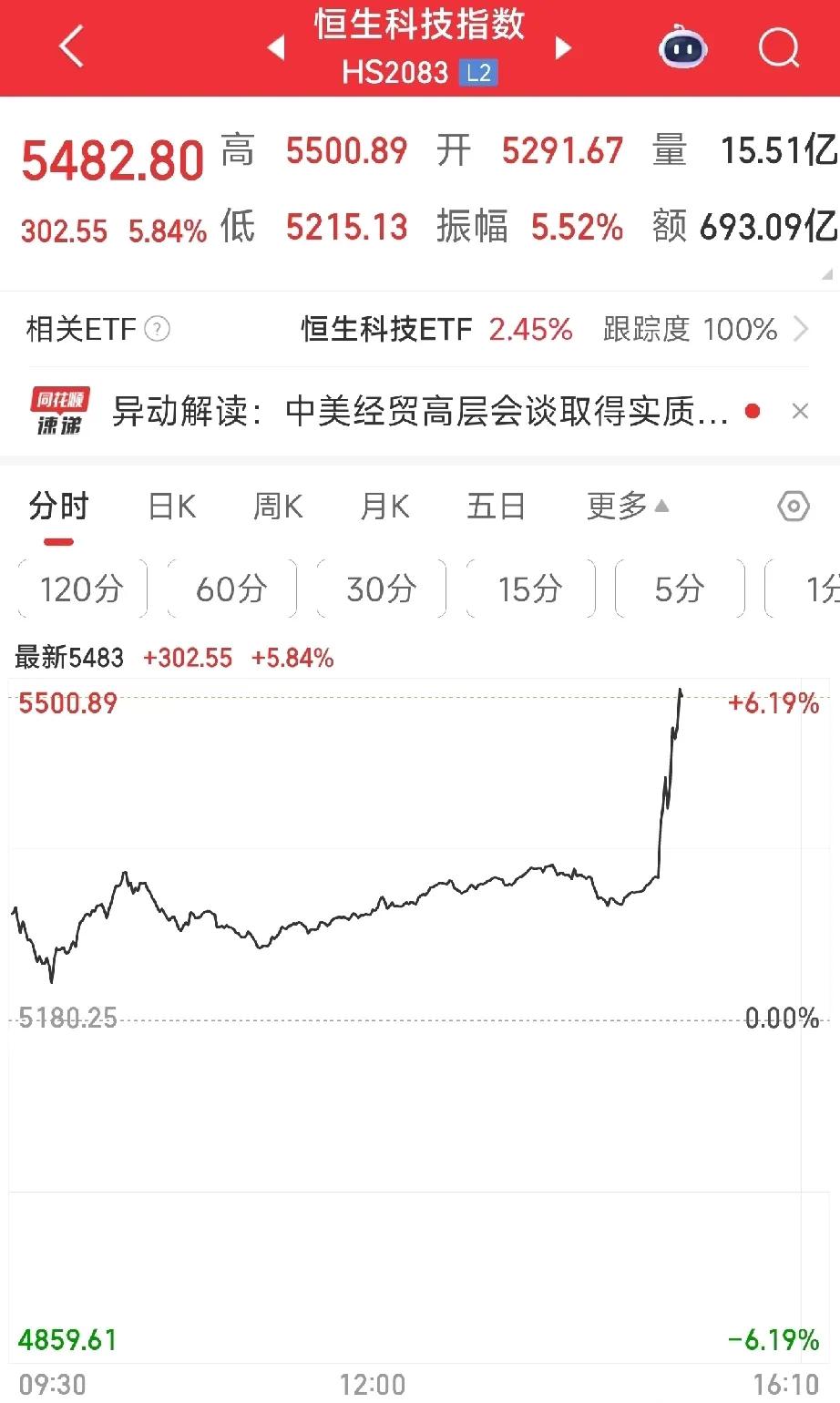Image resolution: width=840 pixels, height=1403 pixels.
Task: Select the 分时 chart tab
Action: (x=58, y=507)
